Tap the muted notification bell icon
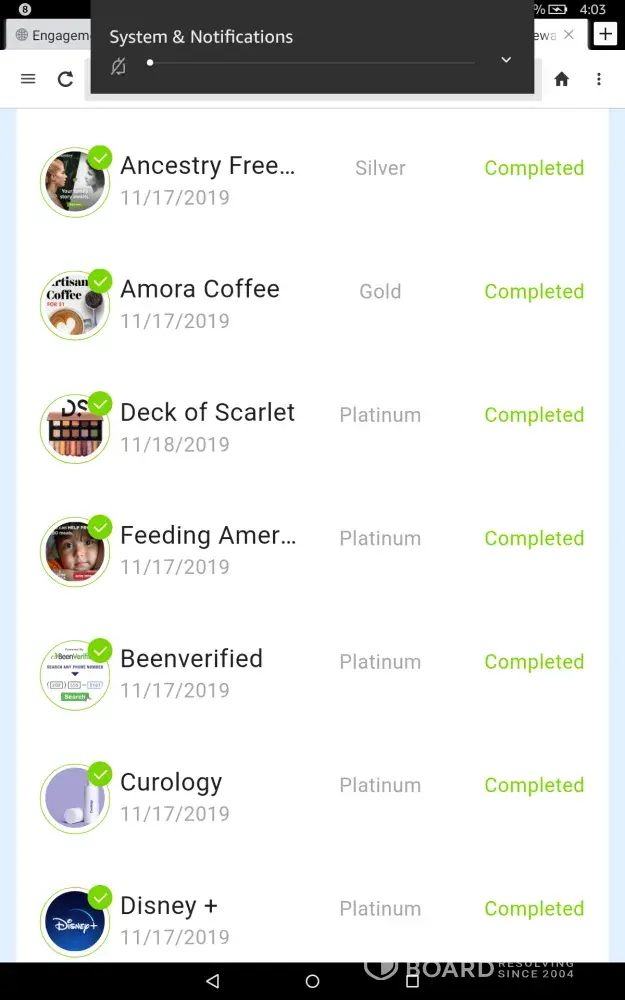 click(x=119, y=66)
